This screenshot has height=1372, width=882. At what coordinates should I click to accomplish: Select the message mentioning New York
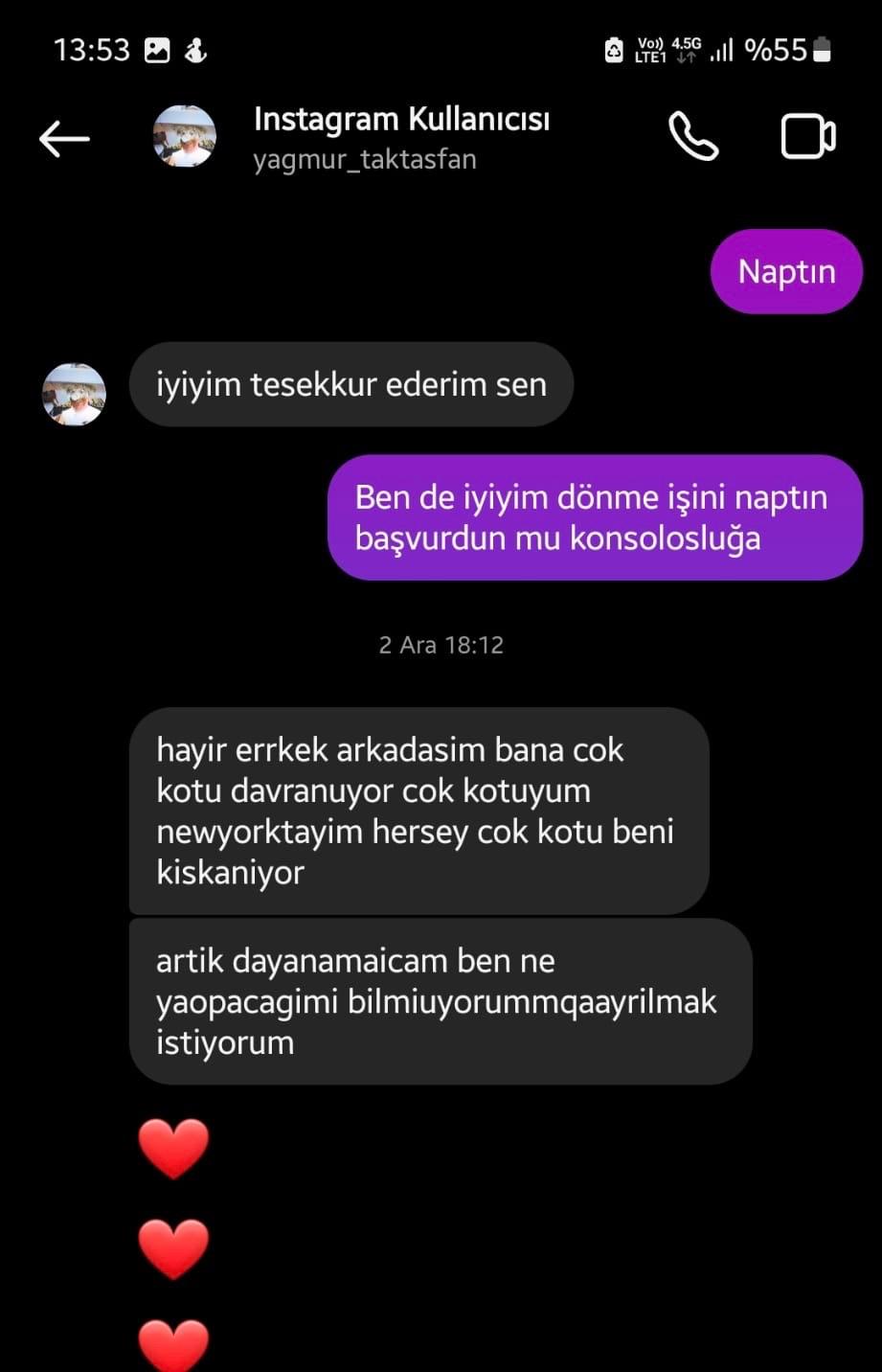pyautogui.click(x=418, y=811)
